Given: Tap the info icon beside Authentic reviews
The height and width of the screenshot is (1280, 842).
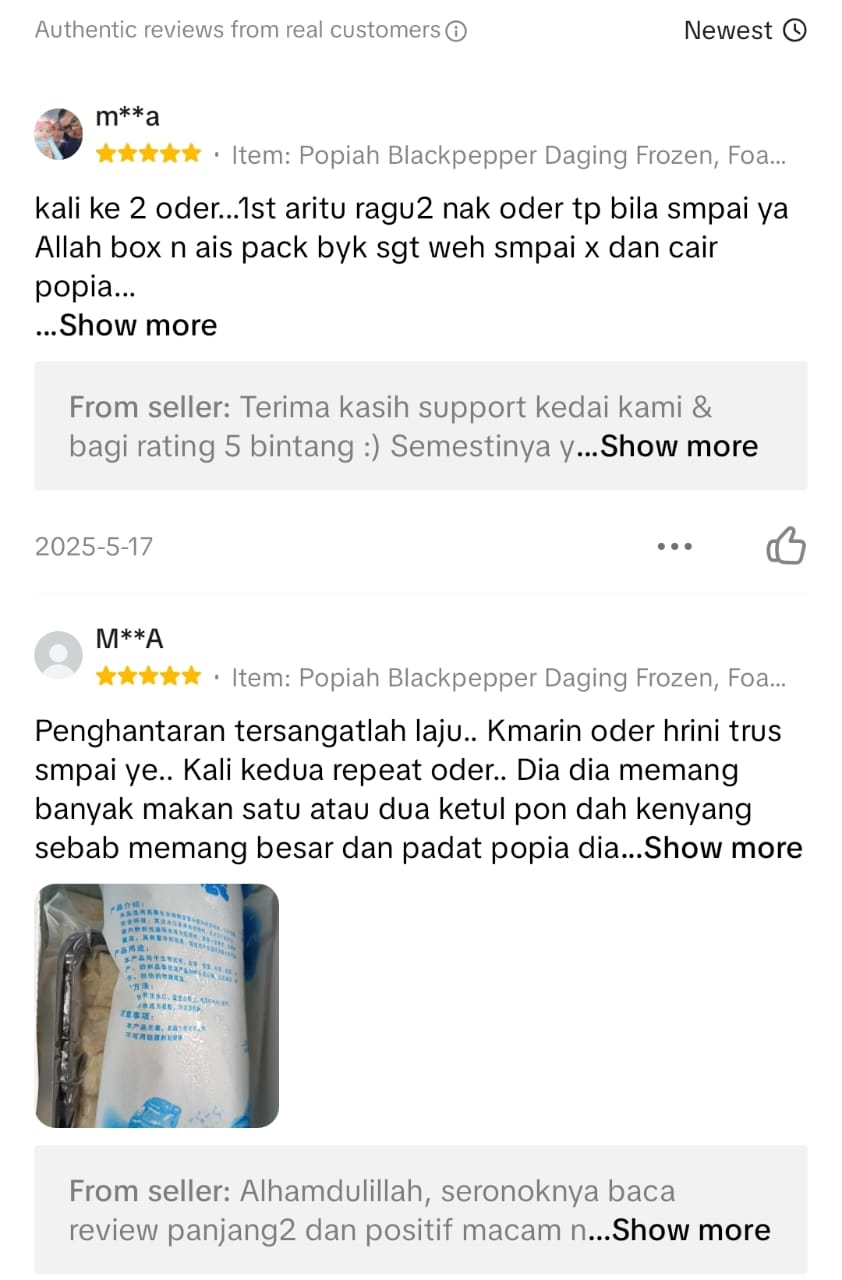Looking at the screenshot, I should (x=455, y=31).
